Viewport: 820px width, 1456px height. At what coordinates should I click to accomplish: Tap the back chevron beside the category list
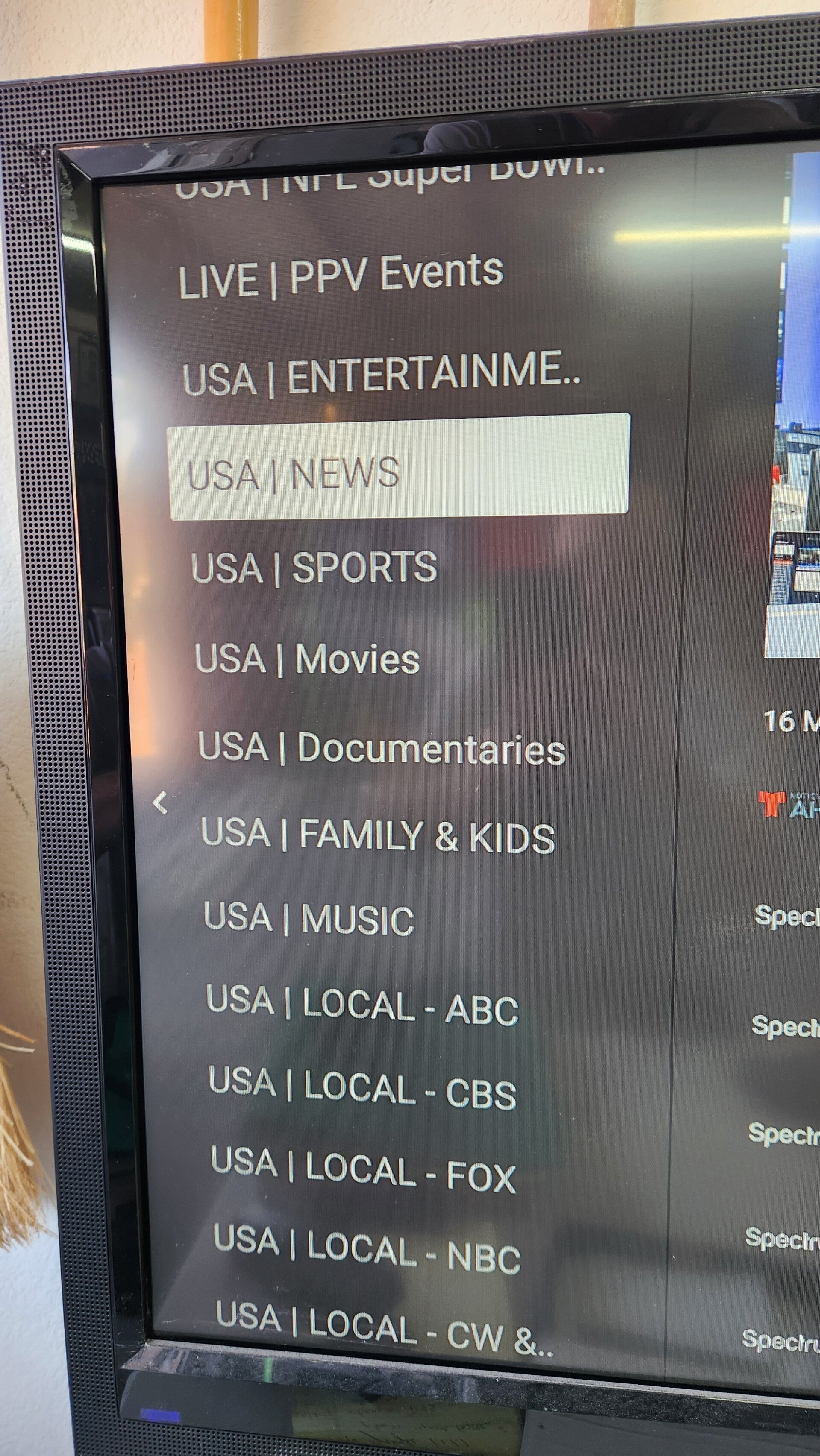[160, 803]
